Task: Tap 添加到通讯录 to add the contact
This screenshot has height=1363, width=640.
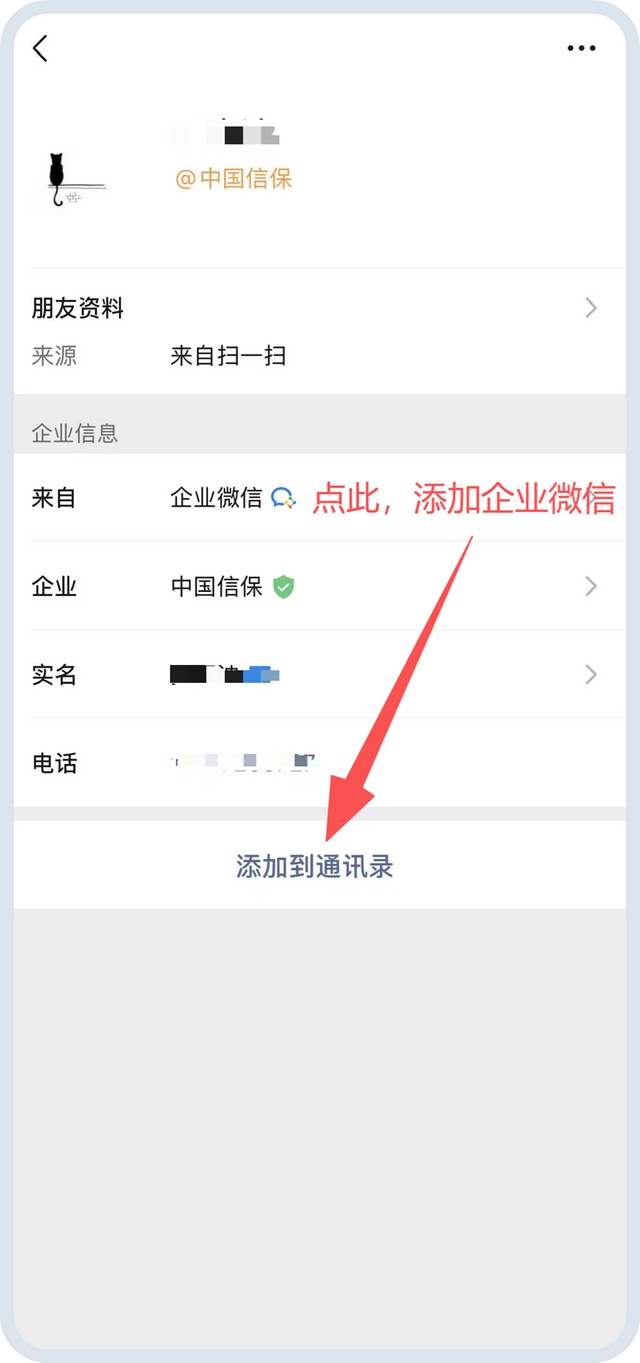Action: (315, 866)
